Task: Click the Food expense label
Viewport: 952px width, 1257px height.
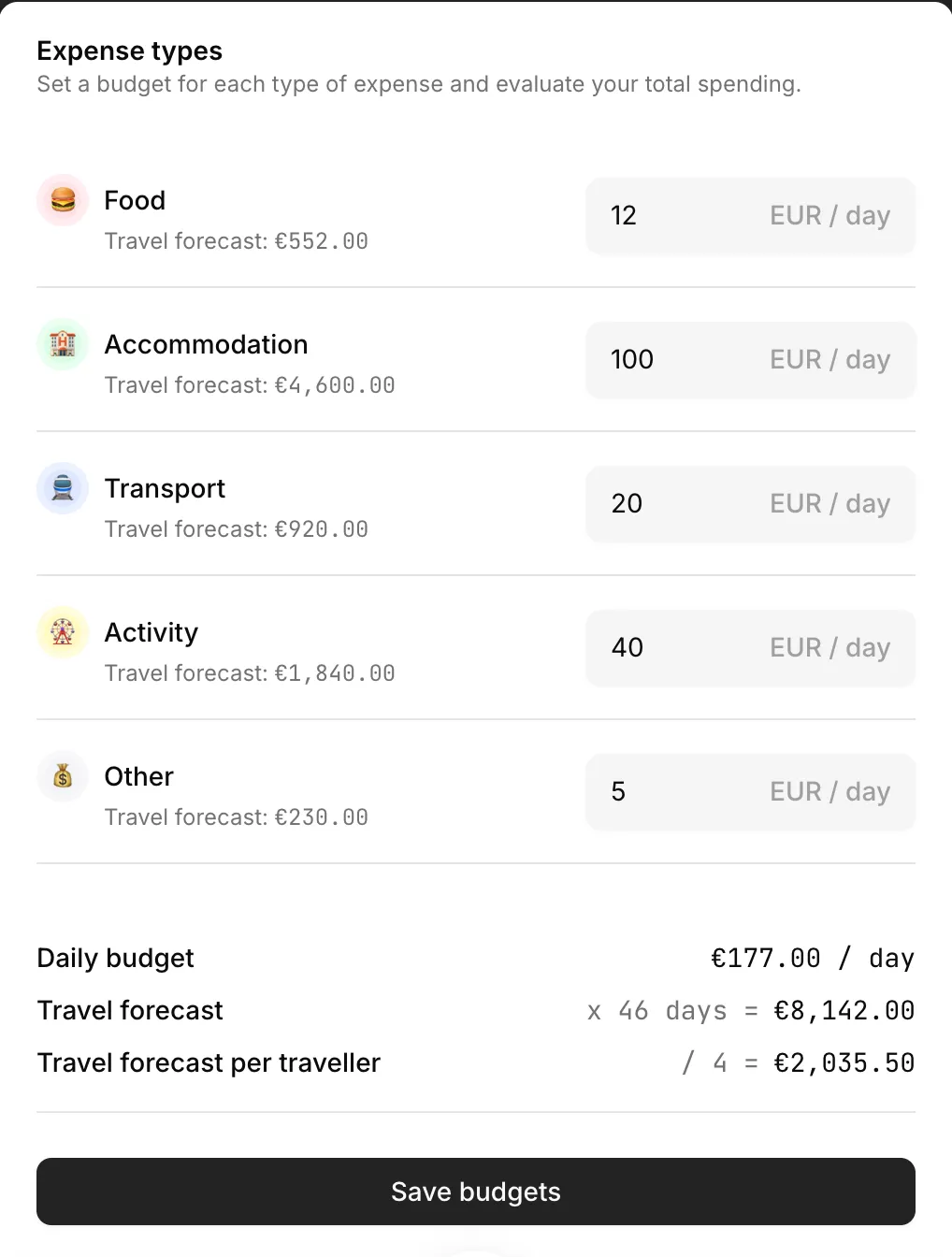Action: point(134,200)
